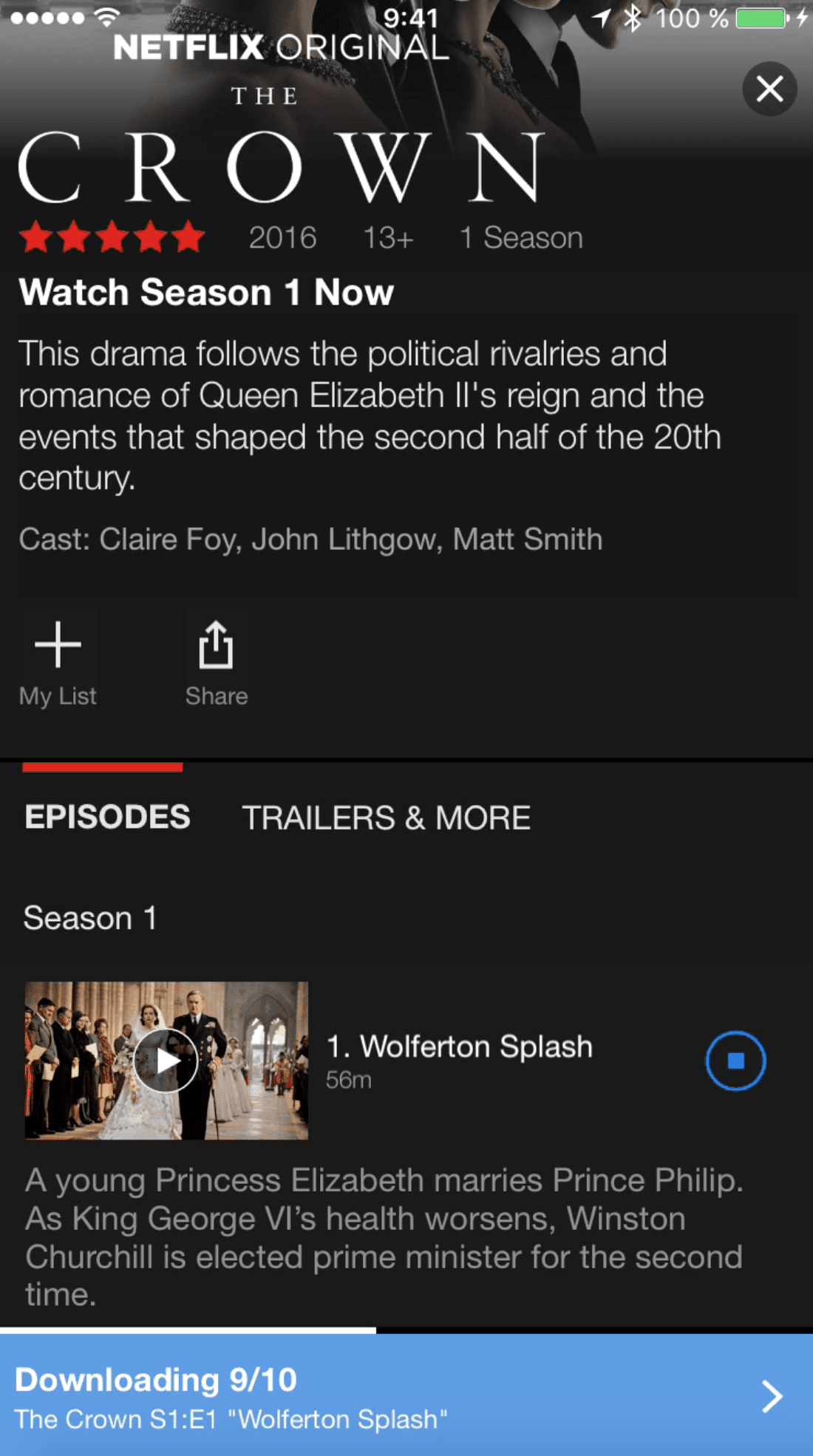Screen dimensions: 813x1456
Task: Open the Downloading 9/10 banner
Action: 406,1395
